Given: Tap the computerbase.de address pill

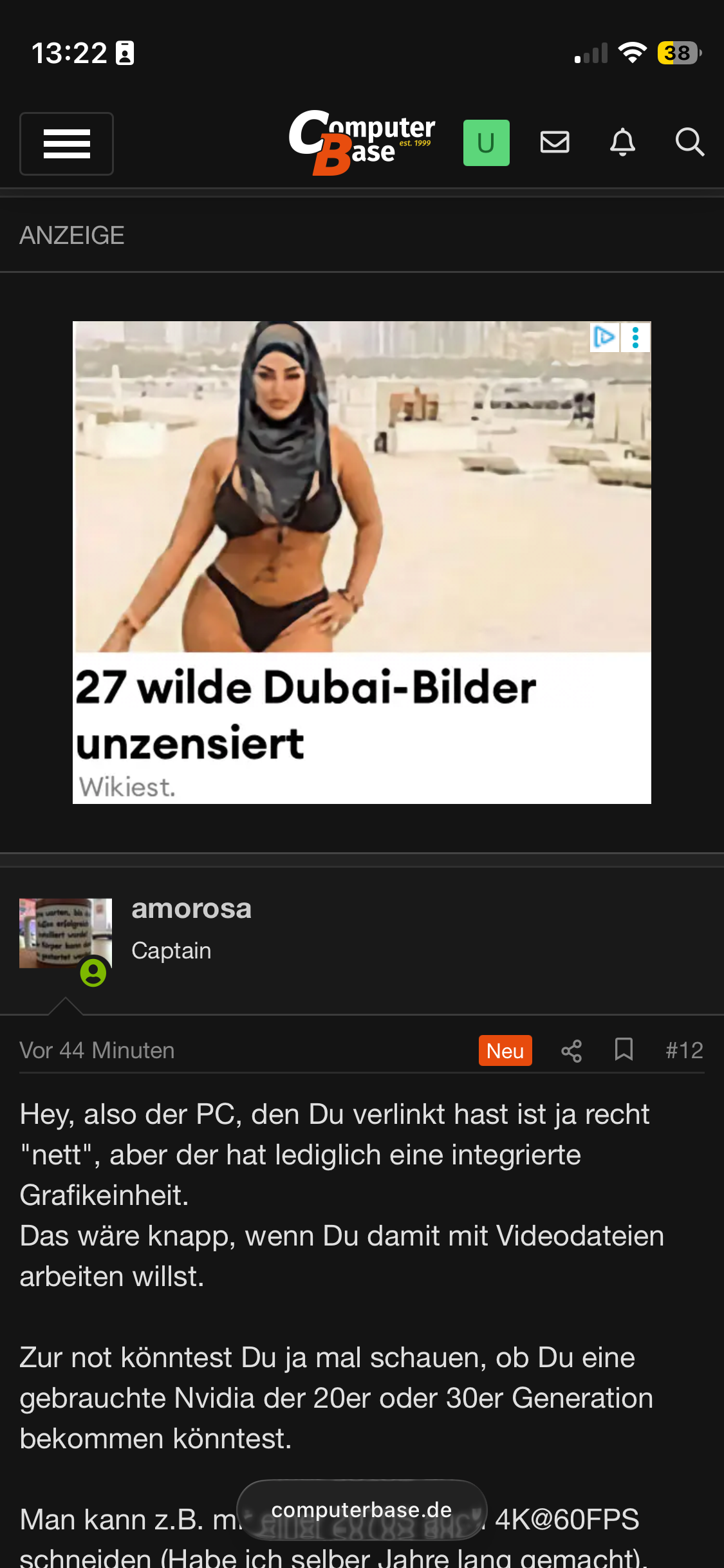Looking at the screenshot, I should (362, 1510).
